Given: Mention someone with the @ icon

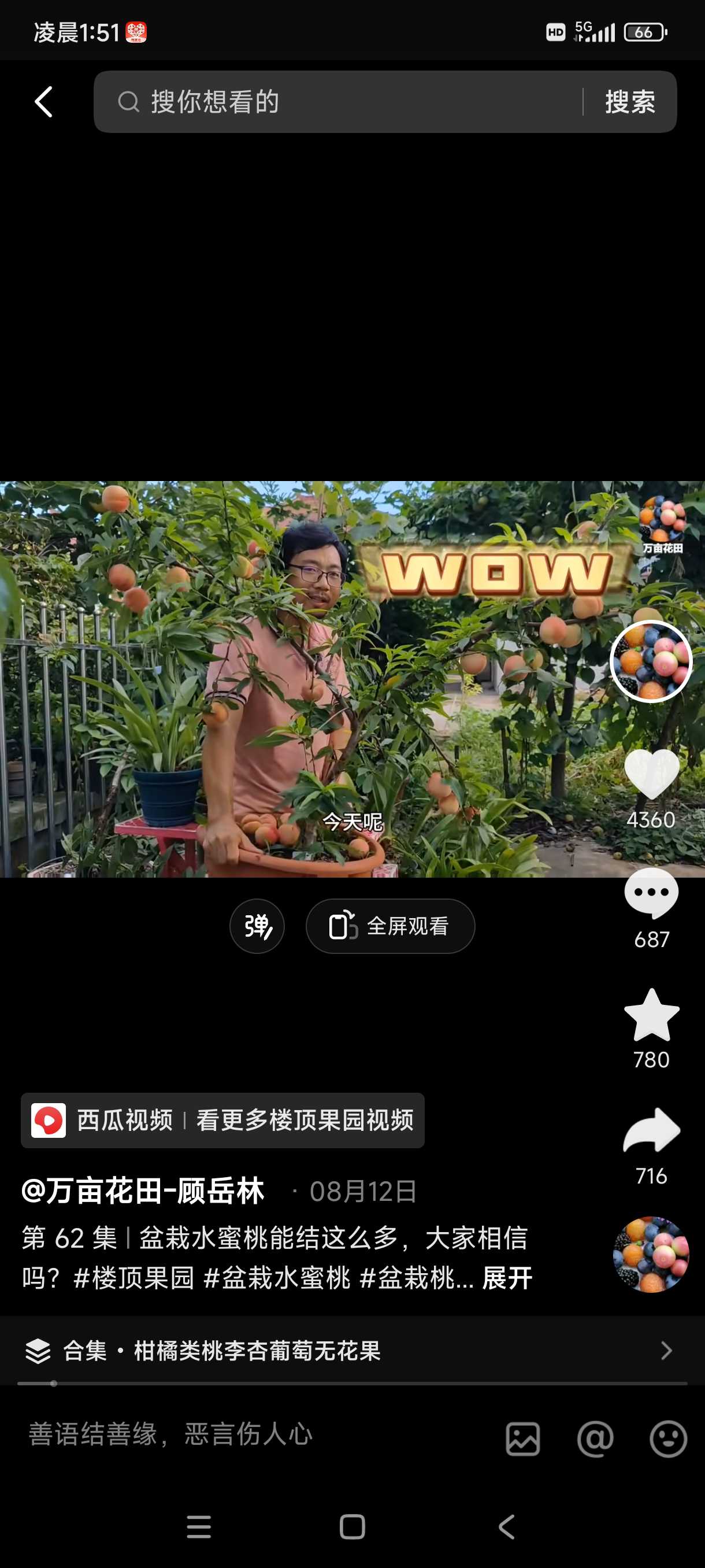Looking at the screenshot, I should coord(595,1439).
